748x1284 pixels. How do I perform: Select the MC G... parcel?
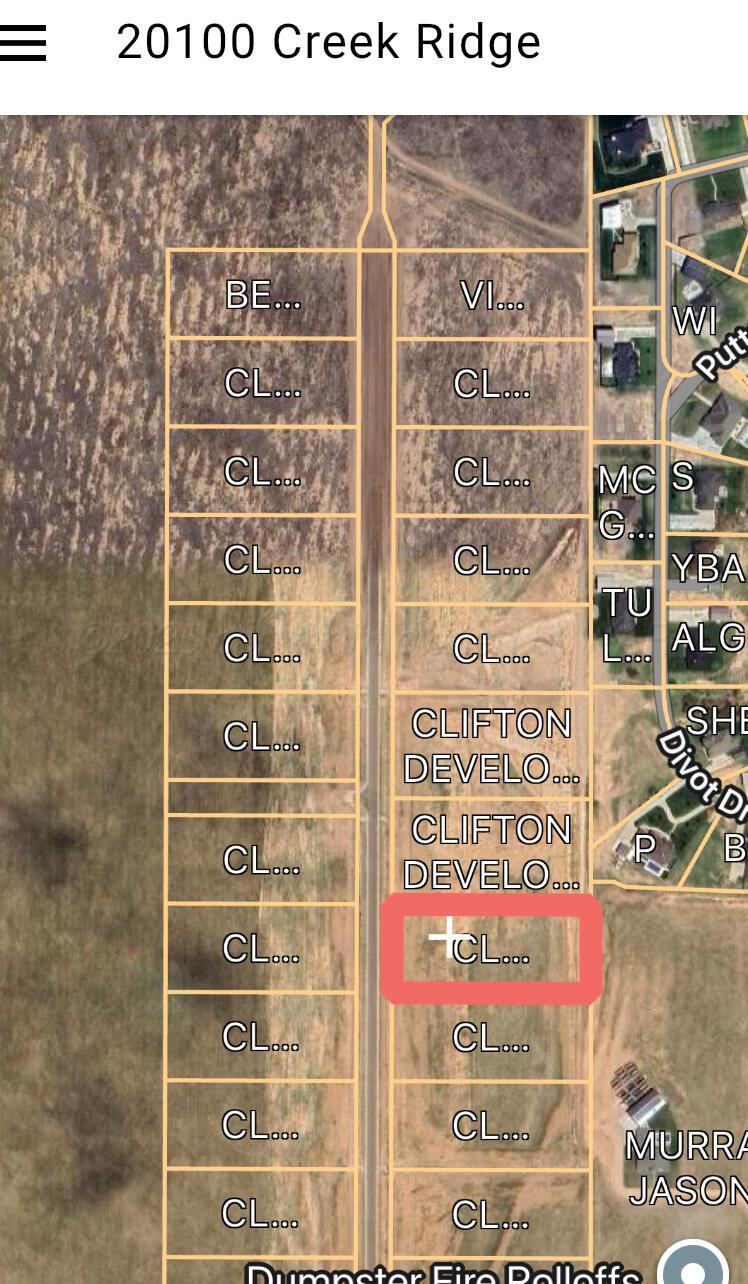point(626,502)
